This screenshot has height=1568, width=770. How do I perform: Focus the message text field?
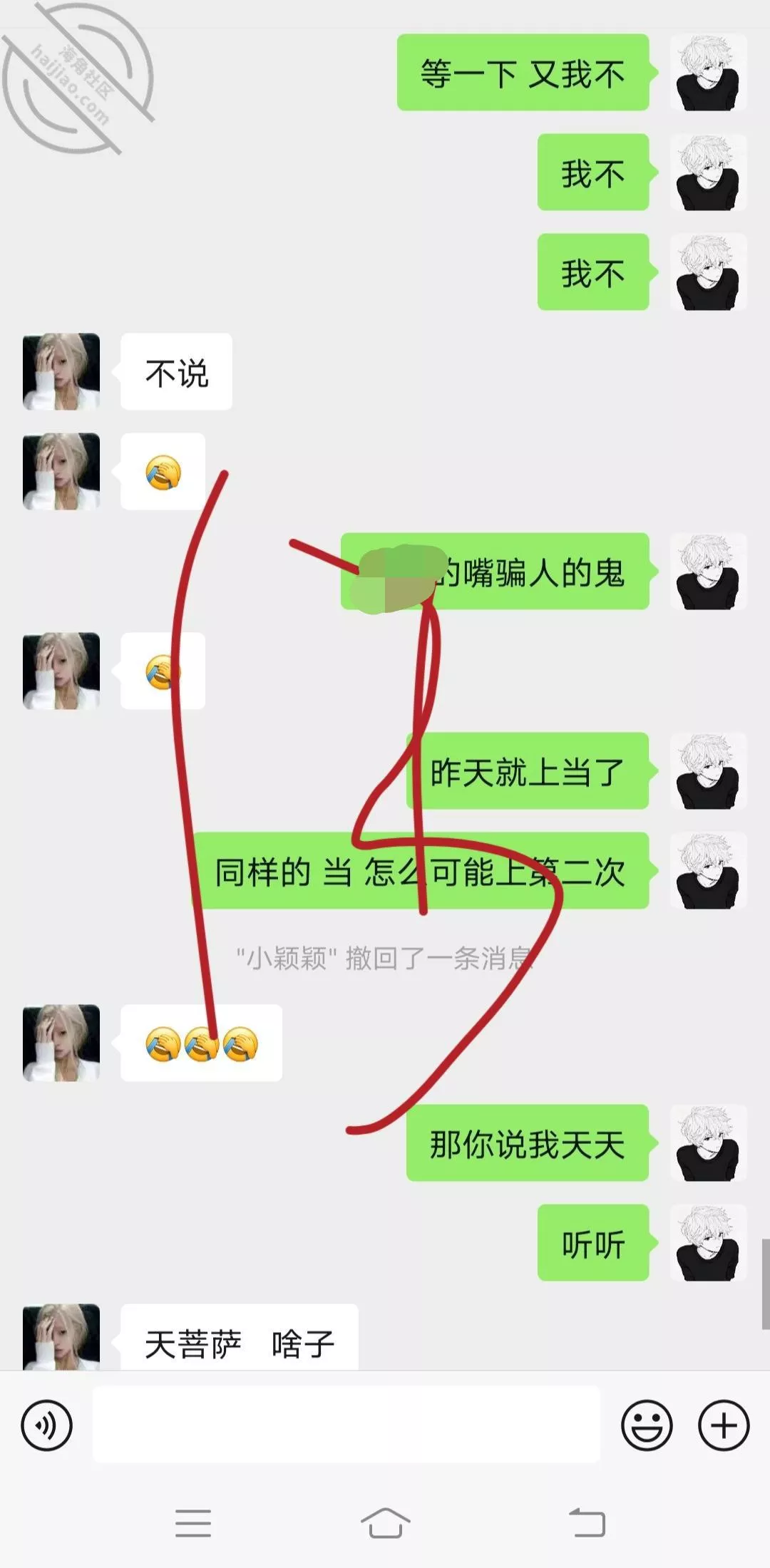tap(346, 1425)
